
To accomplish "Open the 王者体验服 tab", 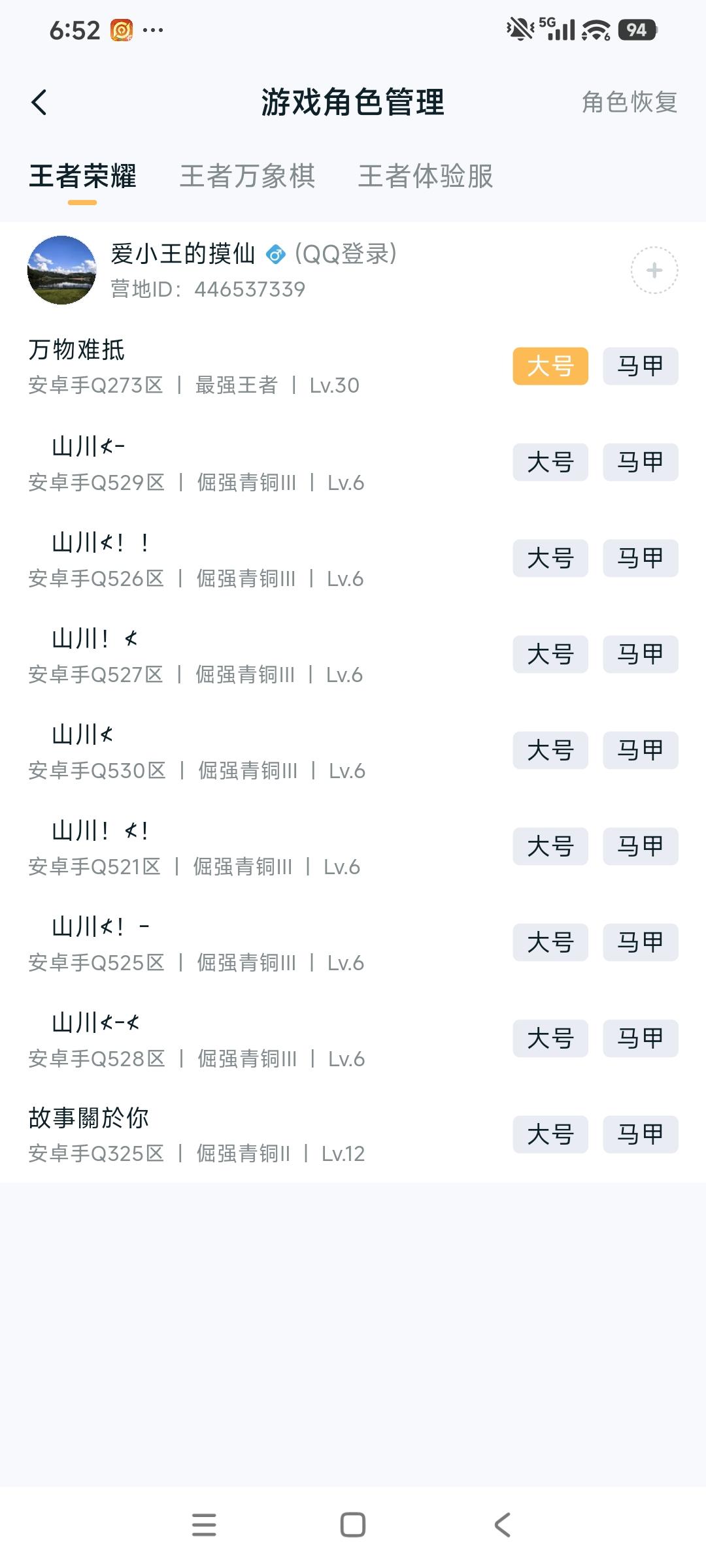I will [426, 177].
